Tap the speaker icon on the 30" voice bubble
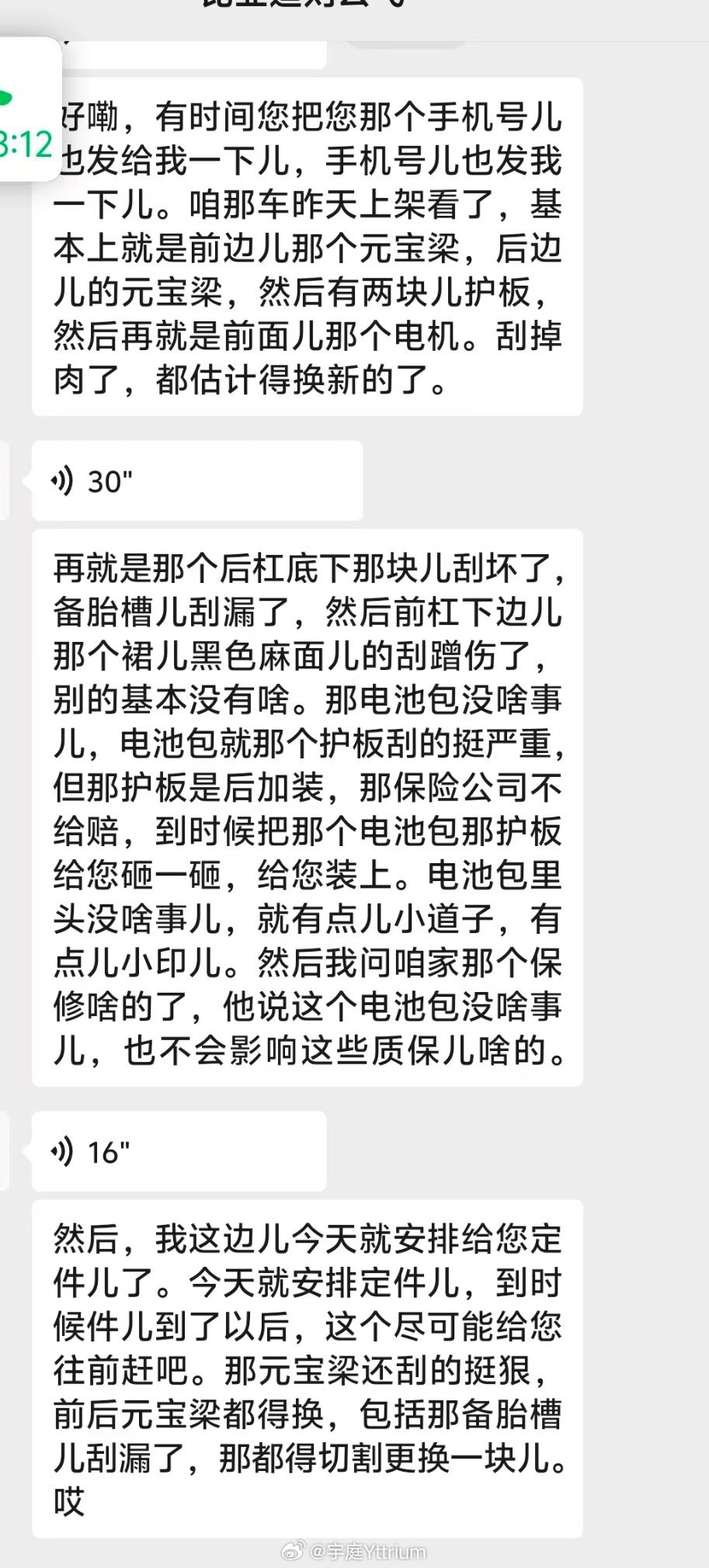This screenshot has height=1568, width=709. (62, 481)
